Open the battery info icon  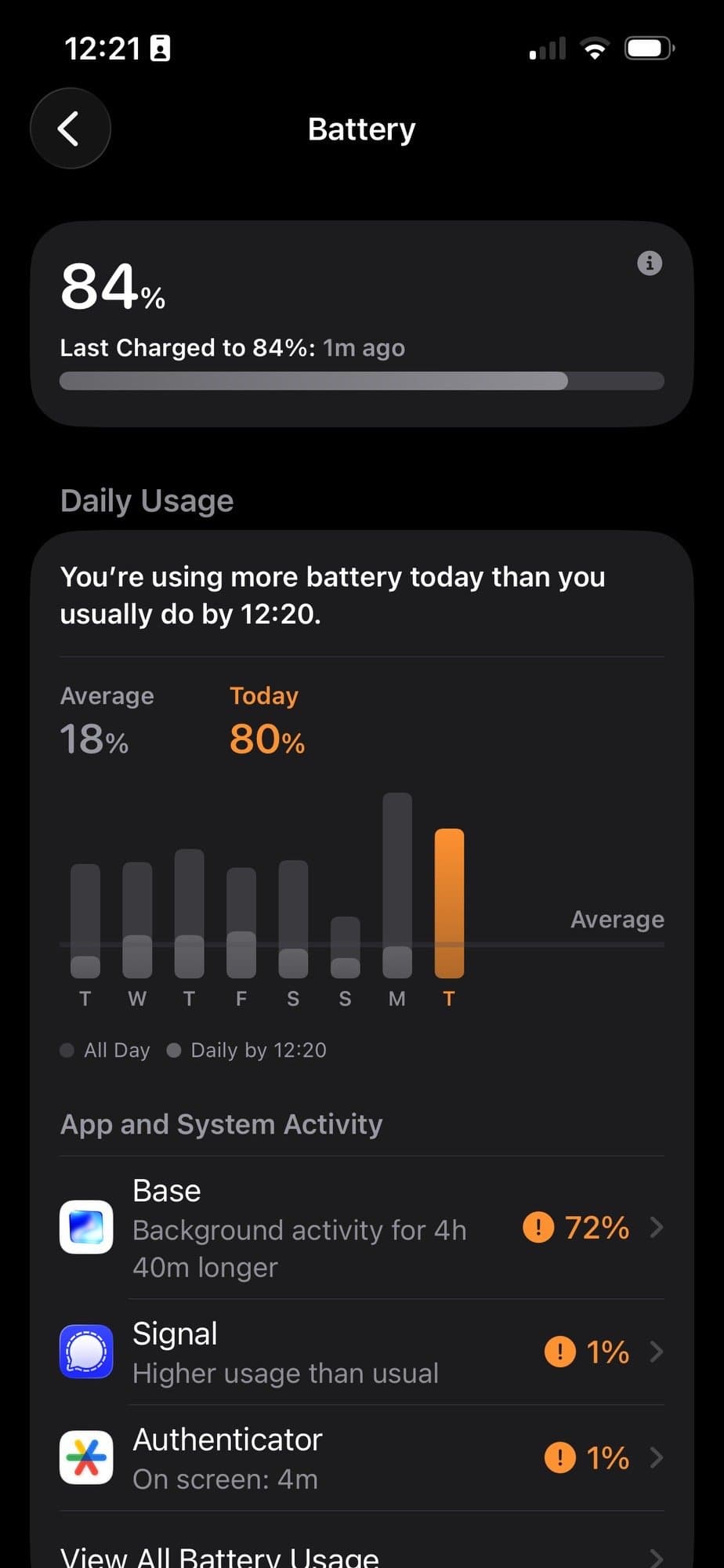[x=649, y=263]
